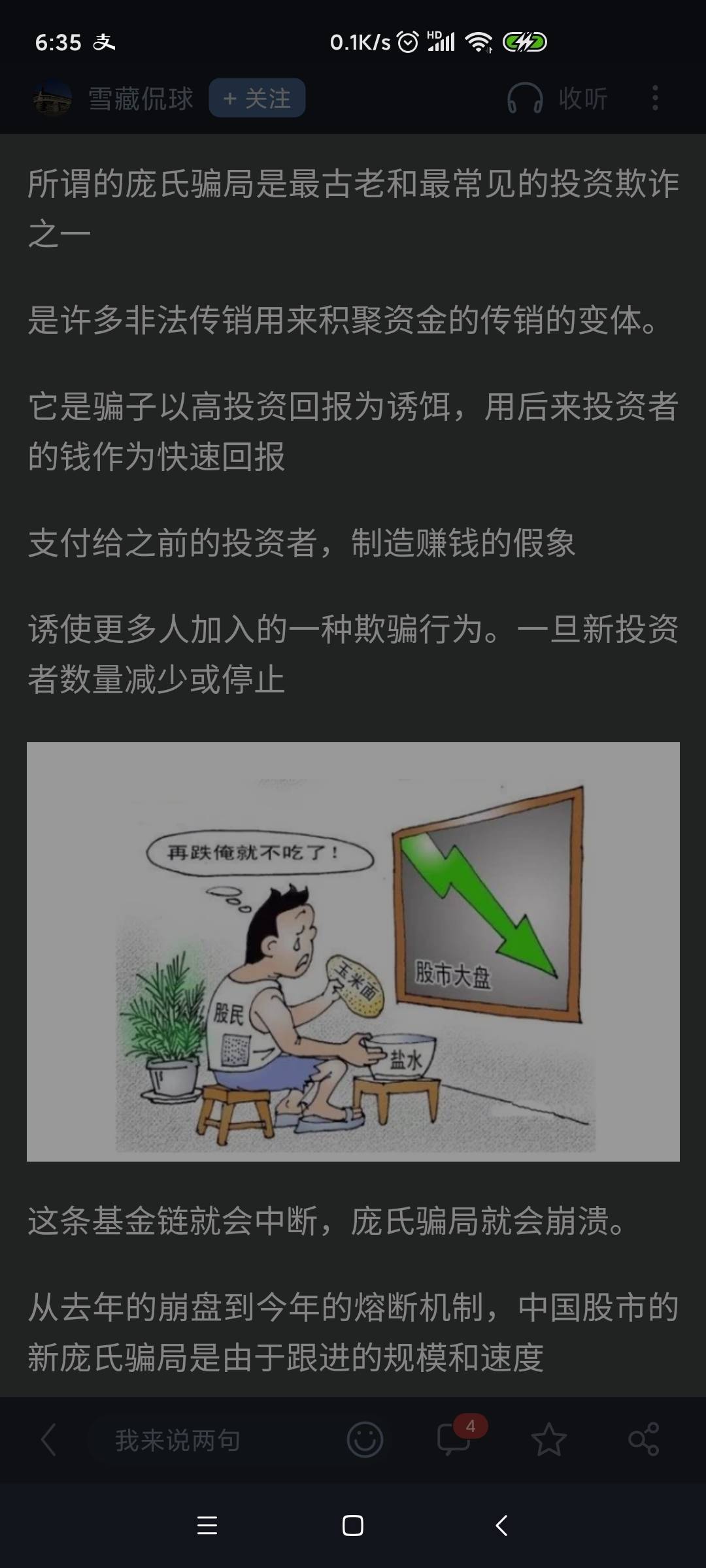Bookmark this article with the star

pyautogui.click(x=548, y=1440)
